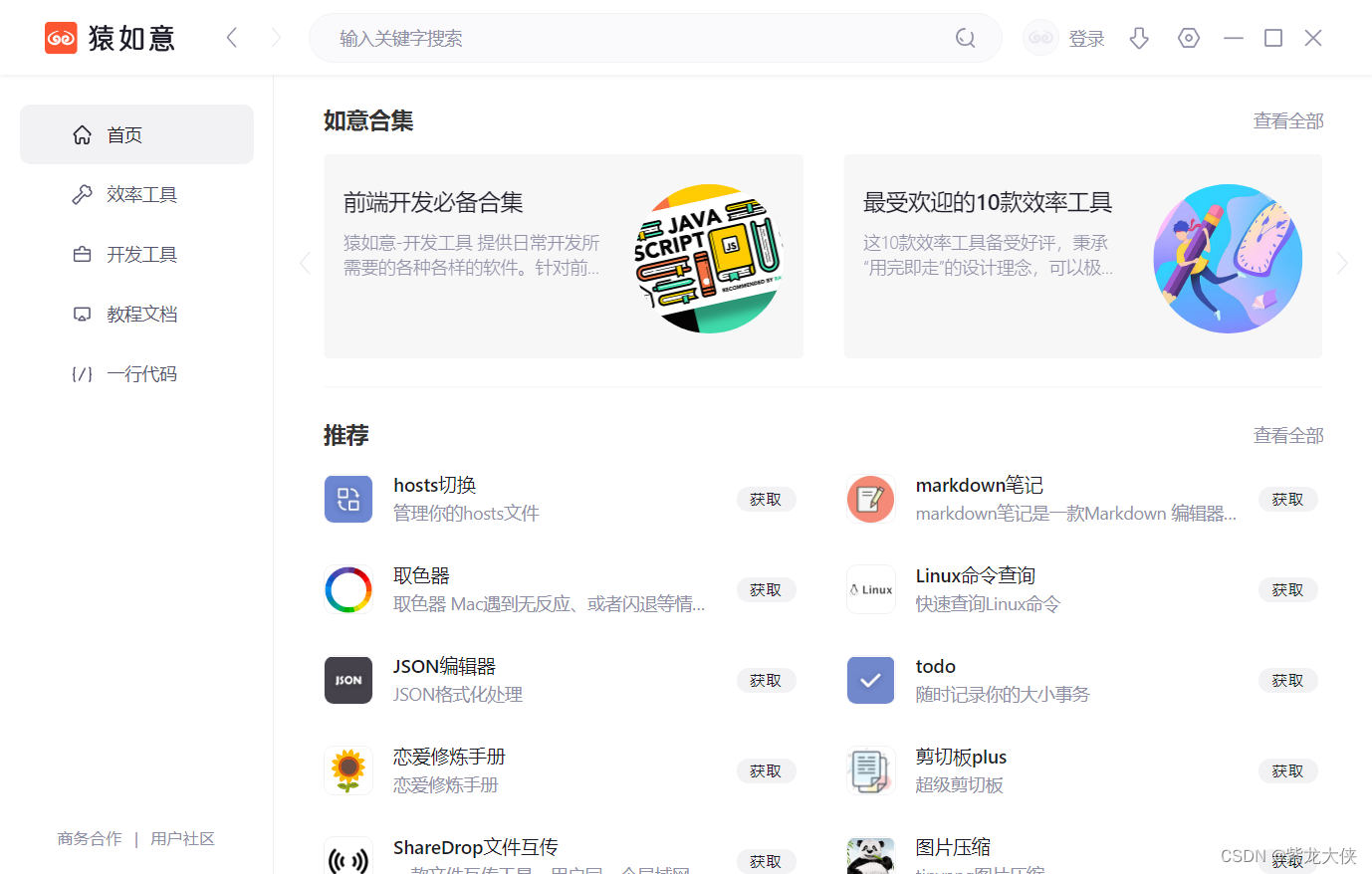Focus the keyword search field
Screen dimensions: 1372x874
tap(637, 39)
